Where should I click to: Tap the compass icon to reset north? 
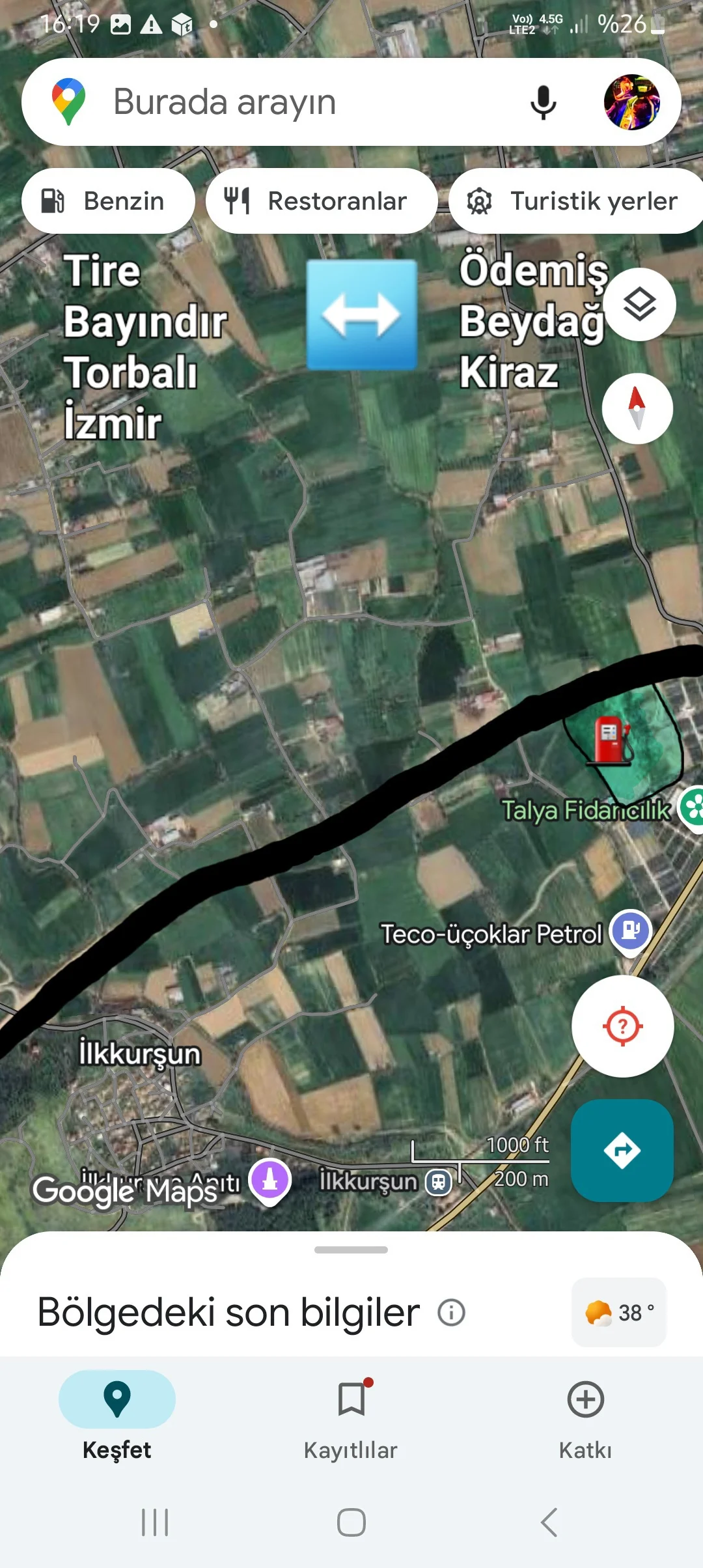click(636, 407)
